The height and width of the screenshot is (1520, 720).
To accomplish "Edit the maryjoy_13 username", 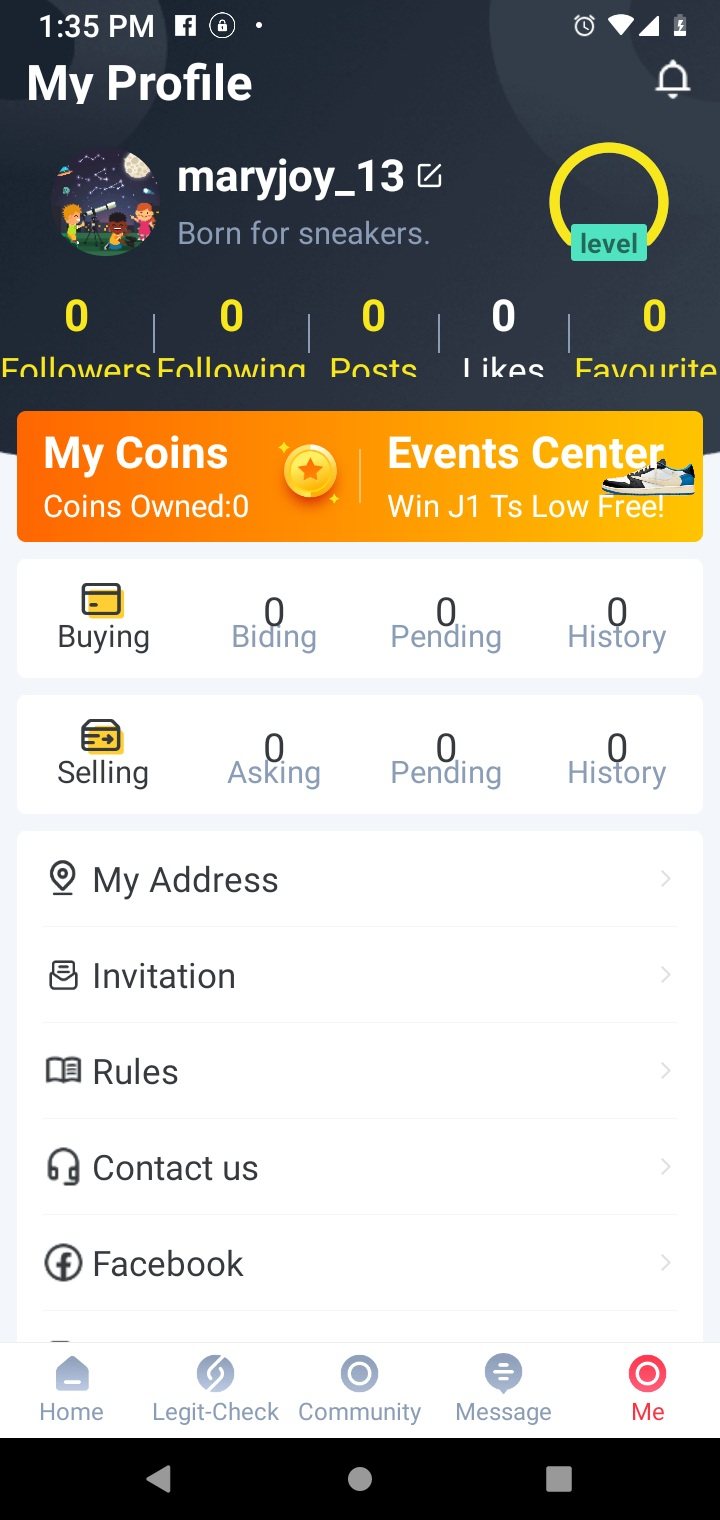I will coord(429,176).
